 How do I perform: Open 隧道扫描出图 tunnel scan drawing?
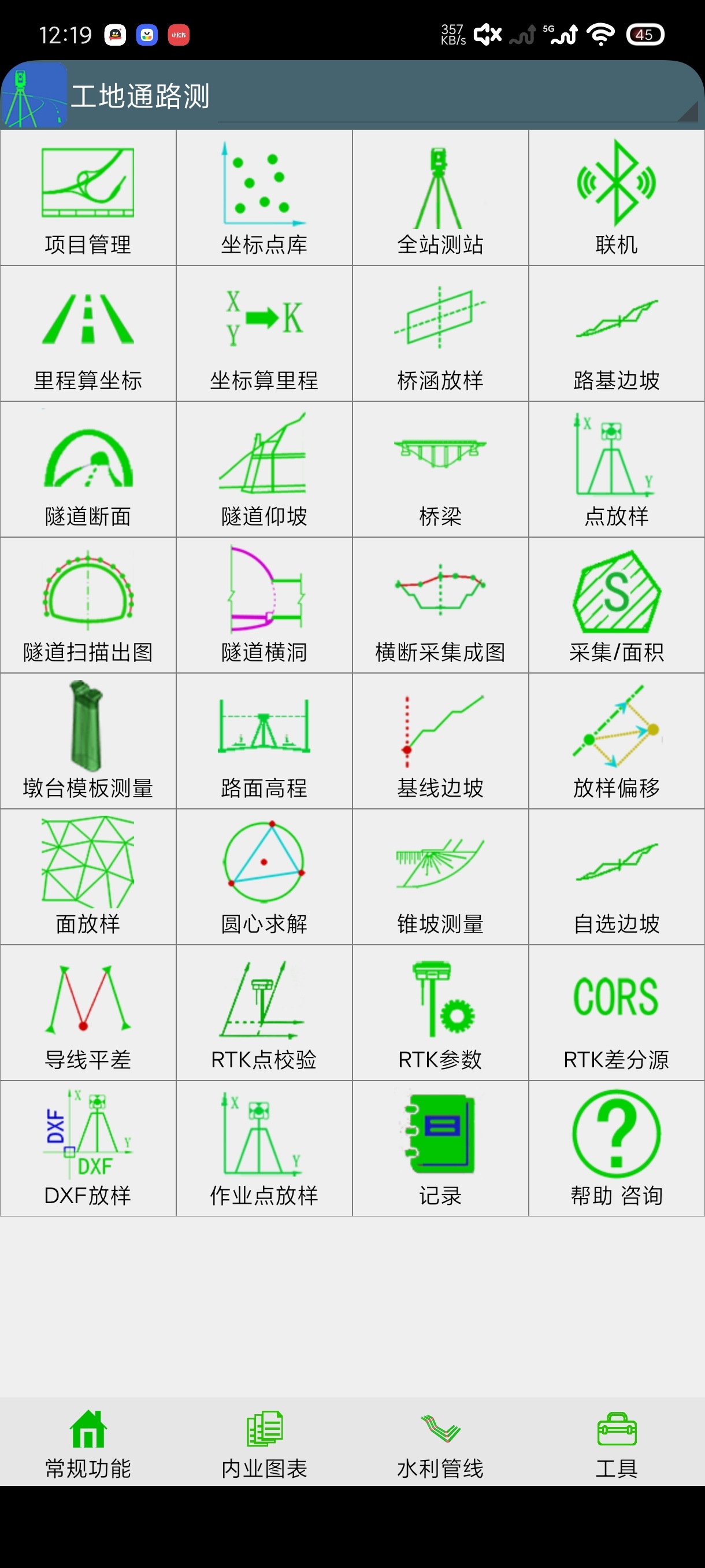click(x=88, y=606)
